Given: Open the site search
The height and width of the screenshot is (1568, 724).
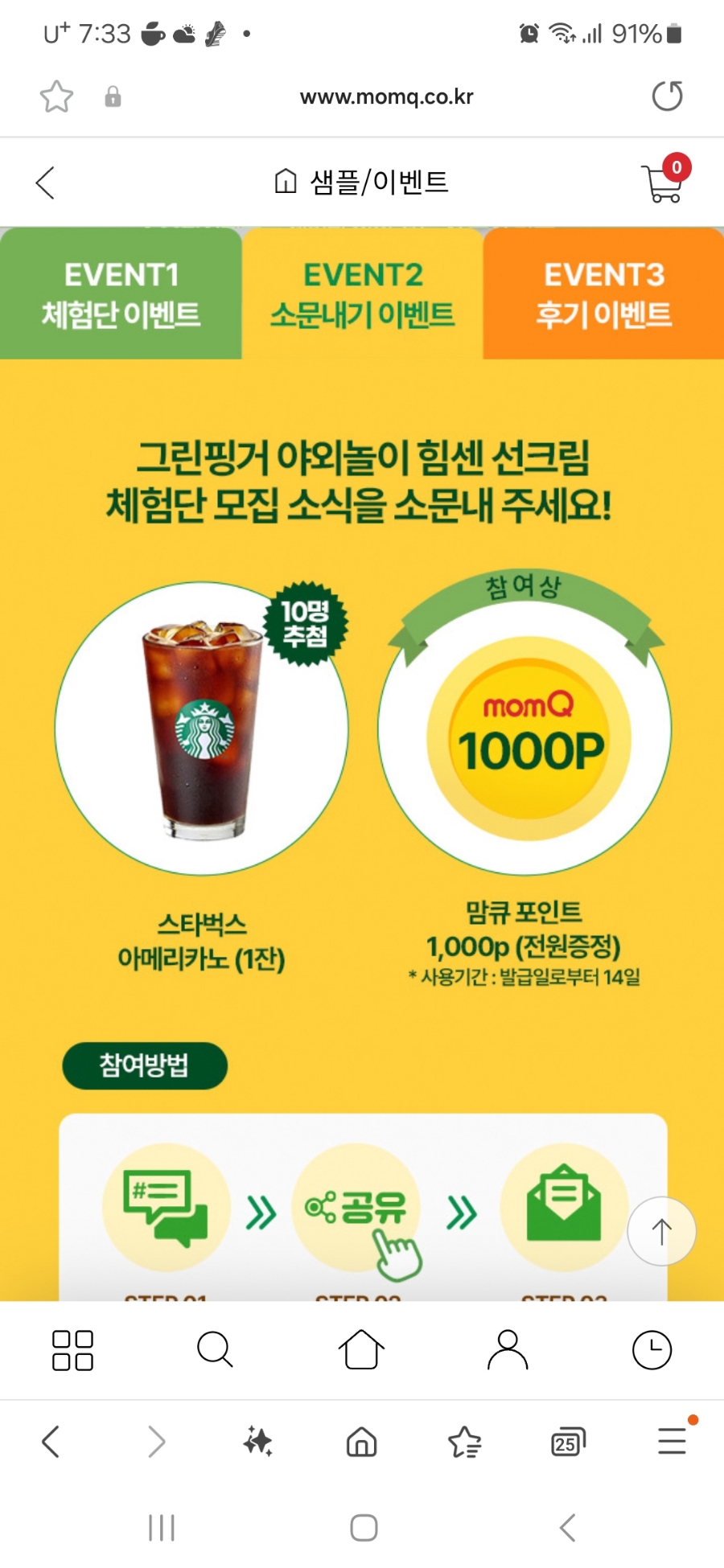Looking at the screenshot, I should pyautogui.click(x=215, y=1350).
